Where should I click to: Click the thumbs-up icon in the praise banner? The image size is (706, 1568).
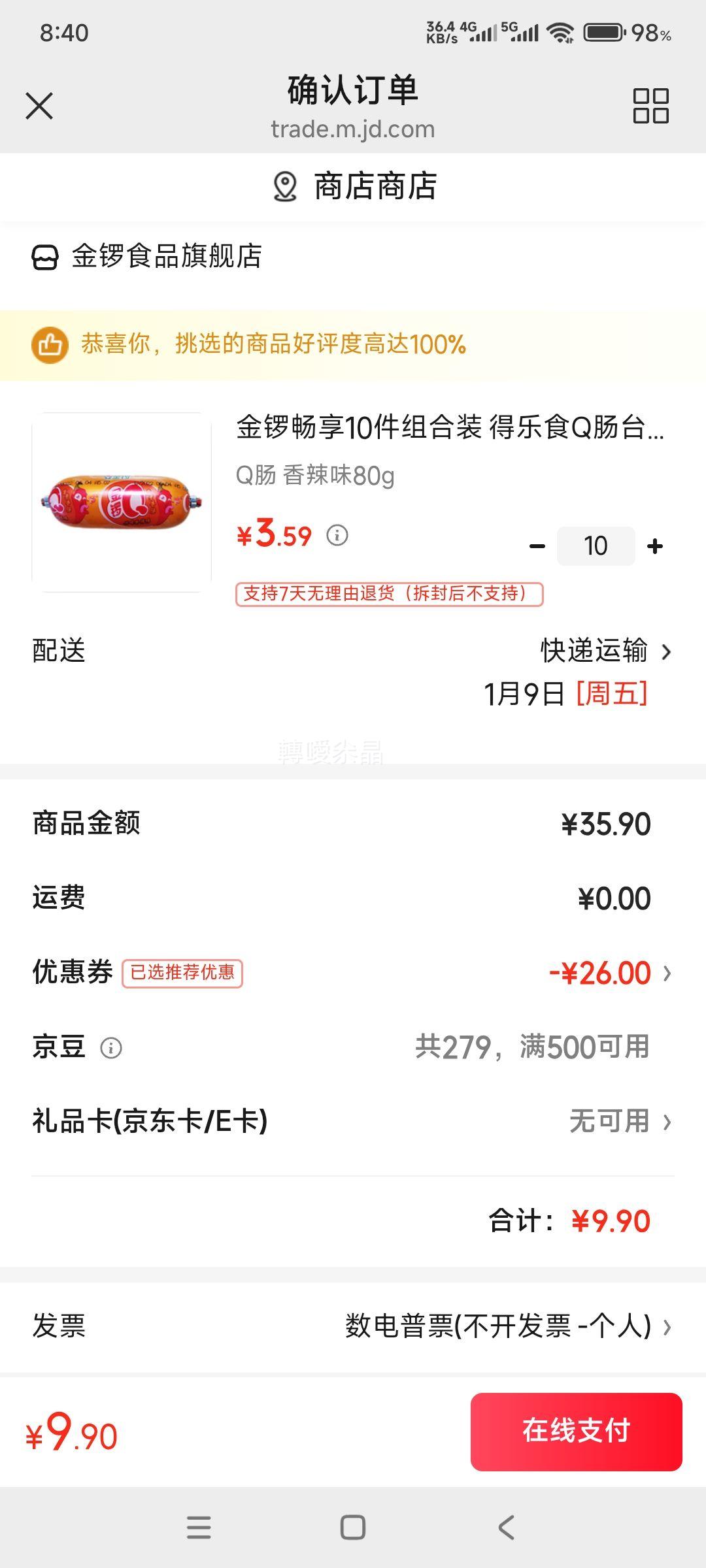(x=51, y=344)
